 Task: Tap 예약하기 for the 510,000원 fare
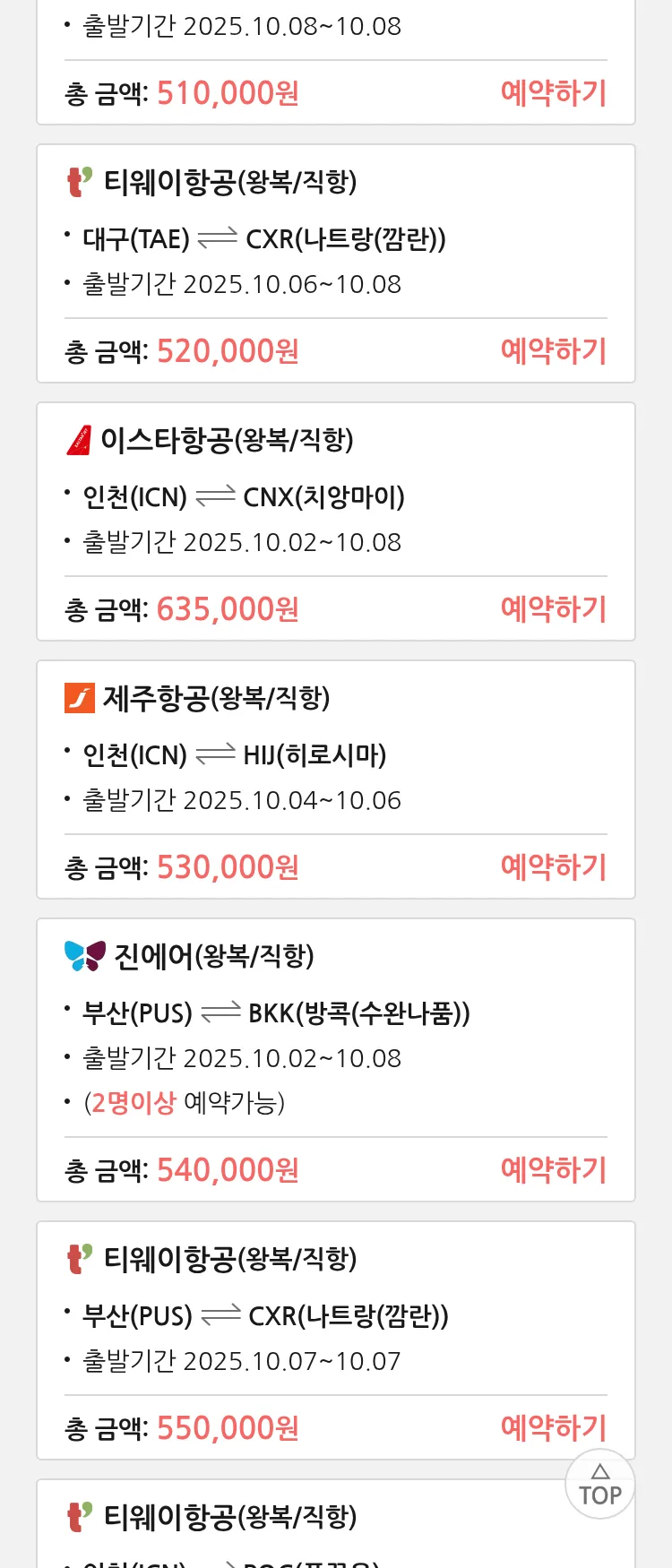point(553,93)
